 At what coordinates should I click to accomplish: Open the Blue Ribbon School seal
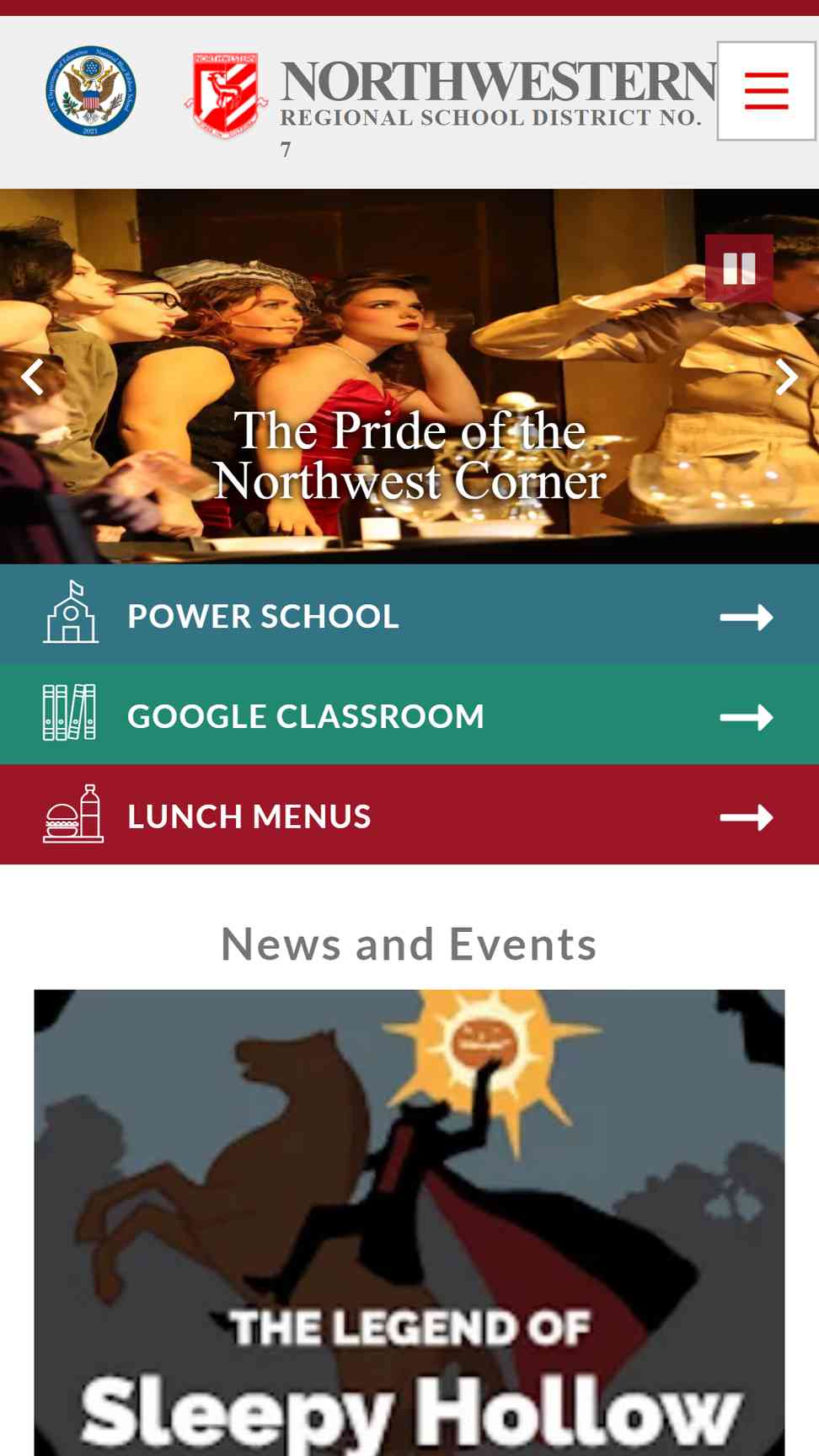pyautogui.click(x=91, y=91)
